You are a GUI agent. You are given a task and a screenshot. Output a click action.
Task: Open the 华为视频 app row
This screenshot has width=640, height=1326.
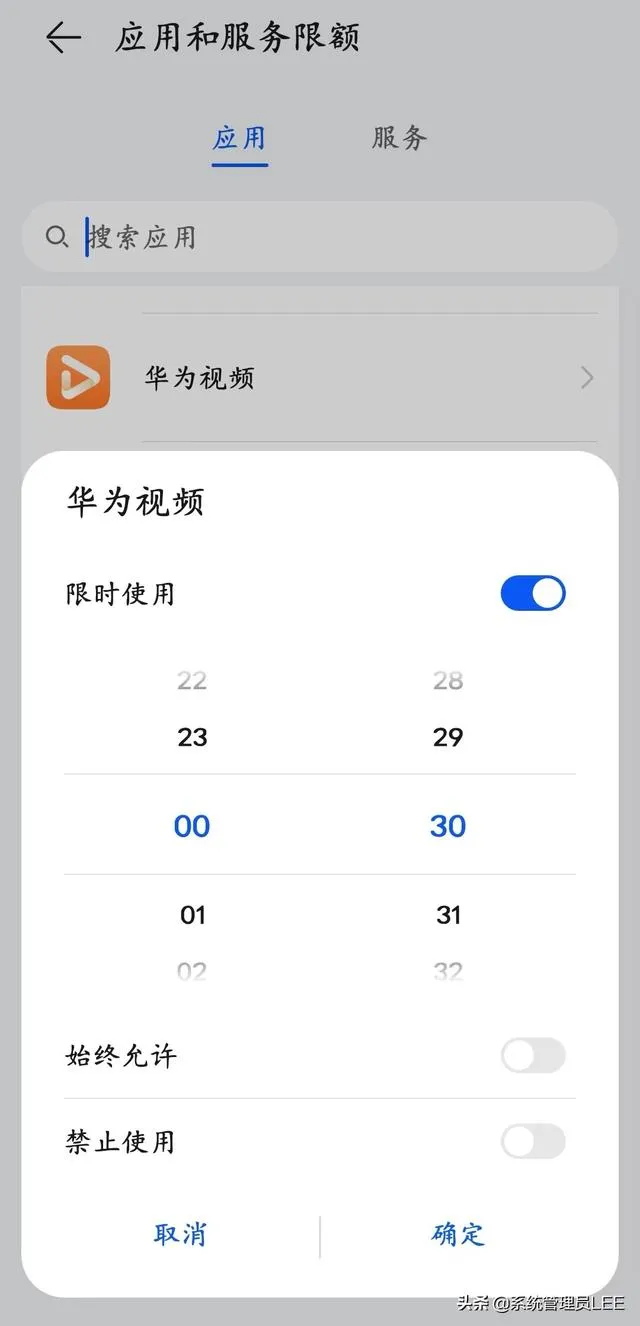coord(320,378)
